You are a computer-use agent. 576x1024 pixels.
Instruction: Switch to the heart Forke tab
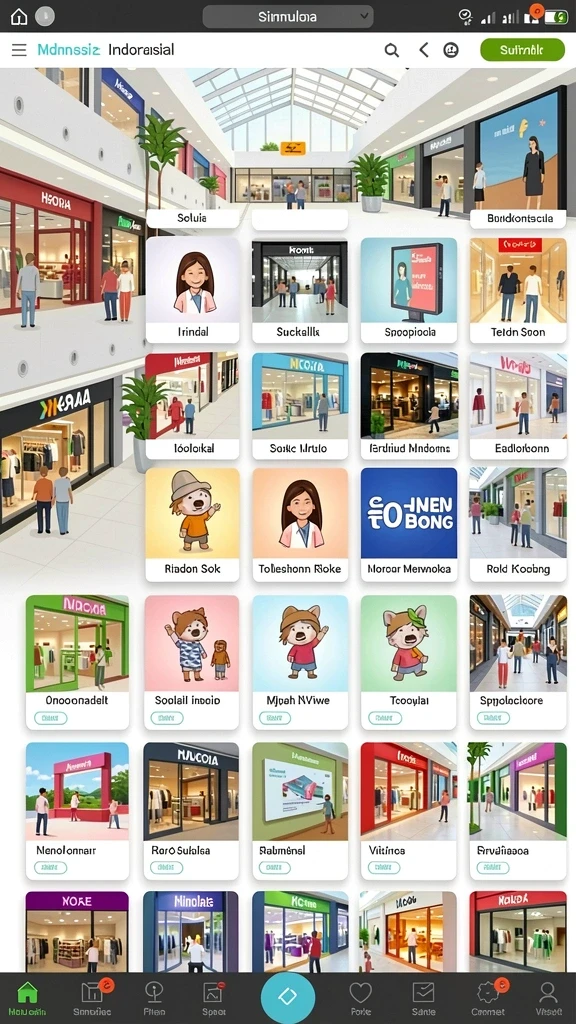pyautogui.click(x=360, y=999)
